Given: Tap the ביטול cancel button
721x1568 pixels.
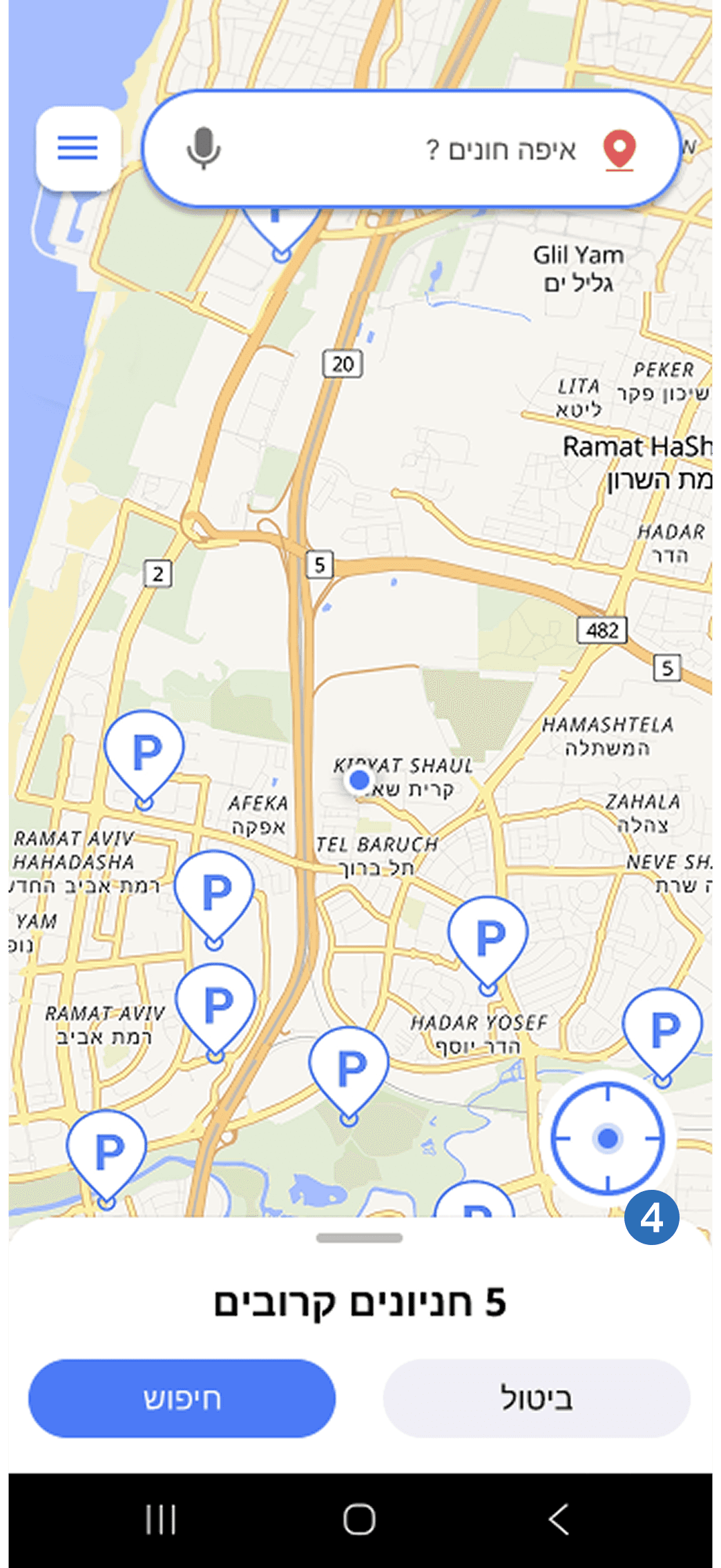Looking at the screenshot, I should 537,1398.
